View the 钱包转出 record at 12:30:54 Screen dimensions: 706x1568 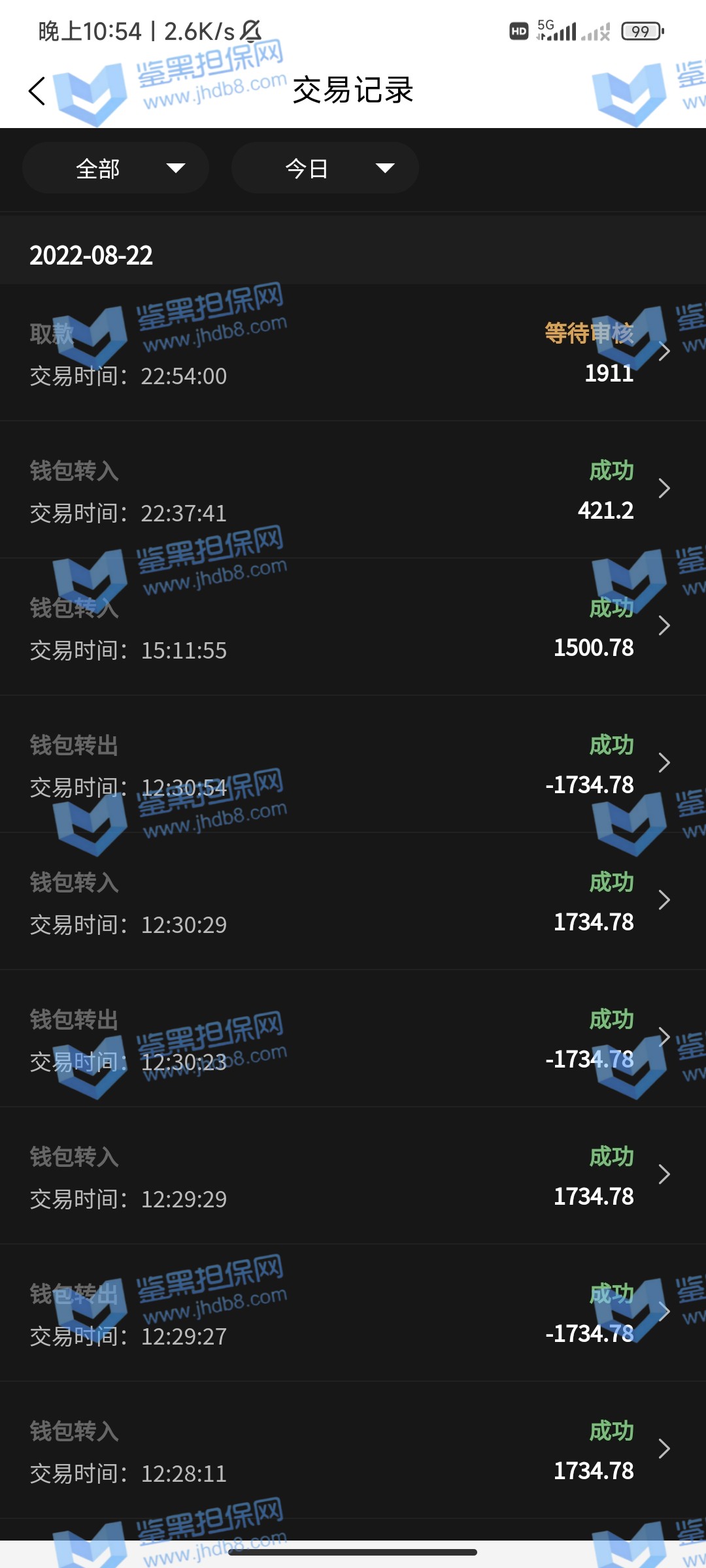tap(353, 764)
